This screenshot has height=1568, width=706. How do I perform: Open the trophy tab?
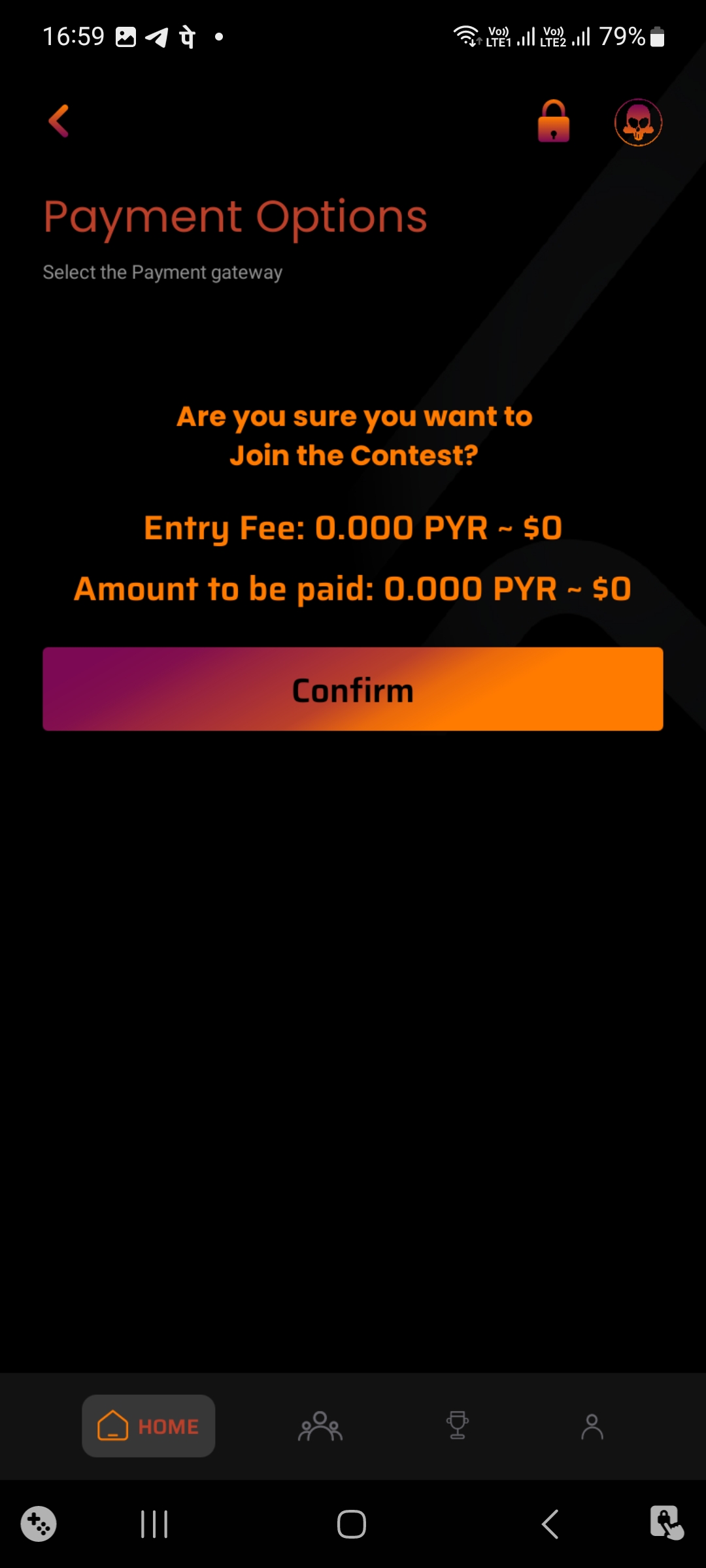pyautogui.click(x=458, y=1426)
